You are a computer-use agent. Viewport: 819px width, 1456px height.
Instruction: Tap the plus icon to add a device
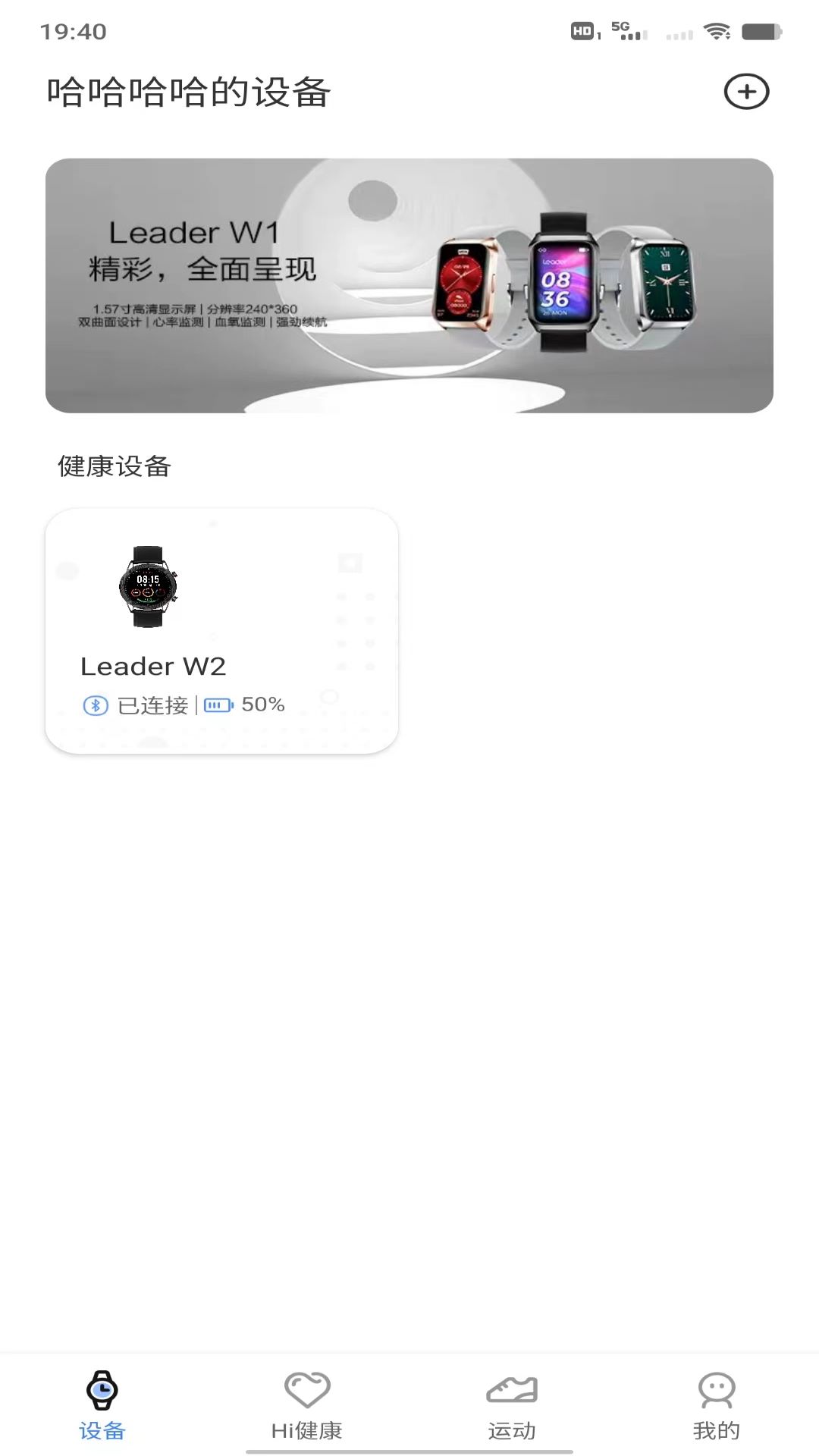(x=747, y=91)
